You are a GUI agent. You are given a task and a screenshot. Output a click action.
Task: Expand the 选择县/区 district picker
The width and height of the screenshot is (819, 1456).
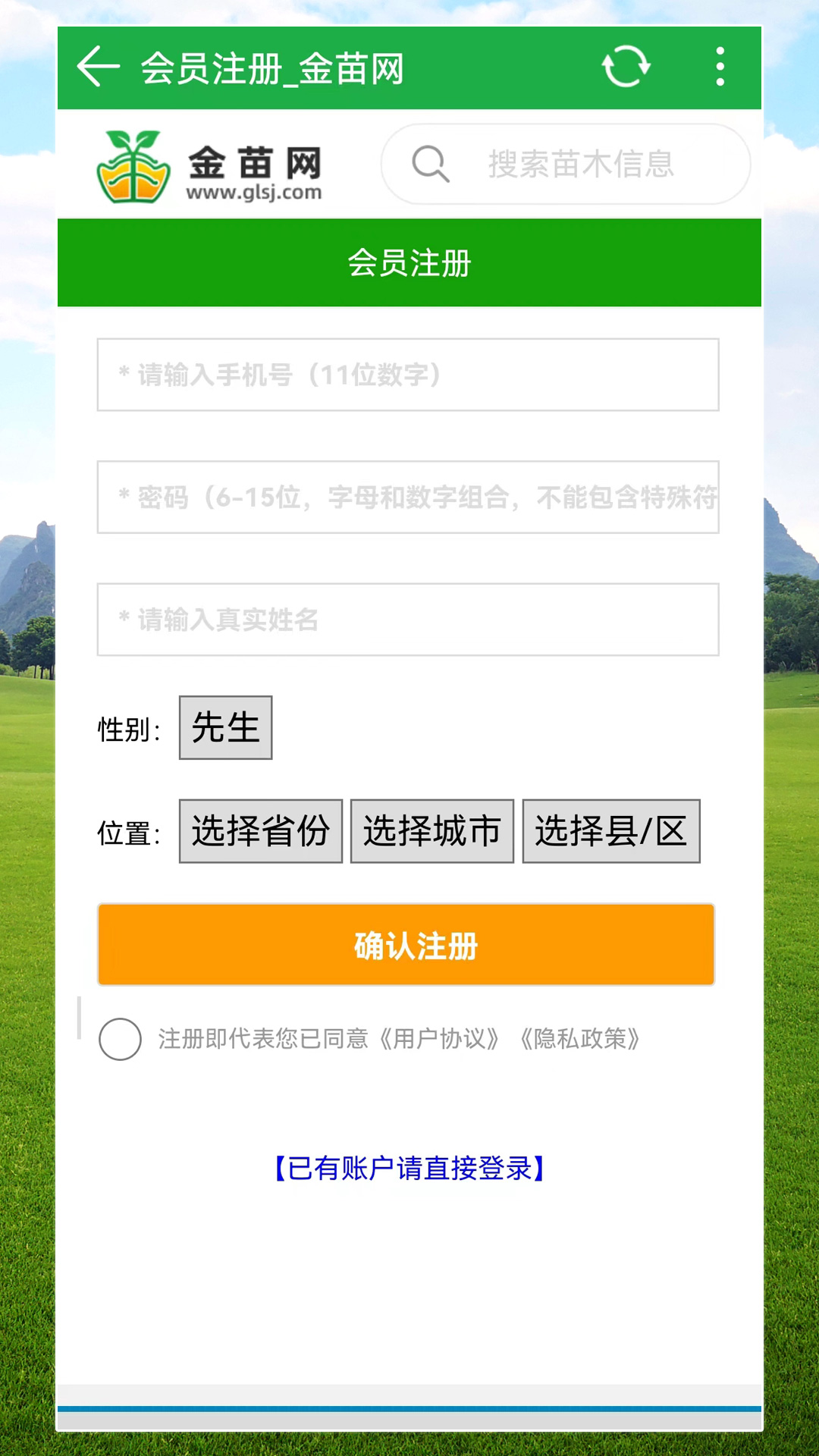[x=610, y=831]
